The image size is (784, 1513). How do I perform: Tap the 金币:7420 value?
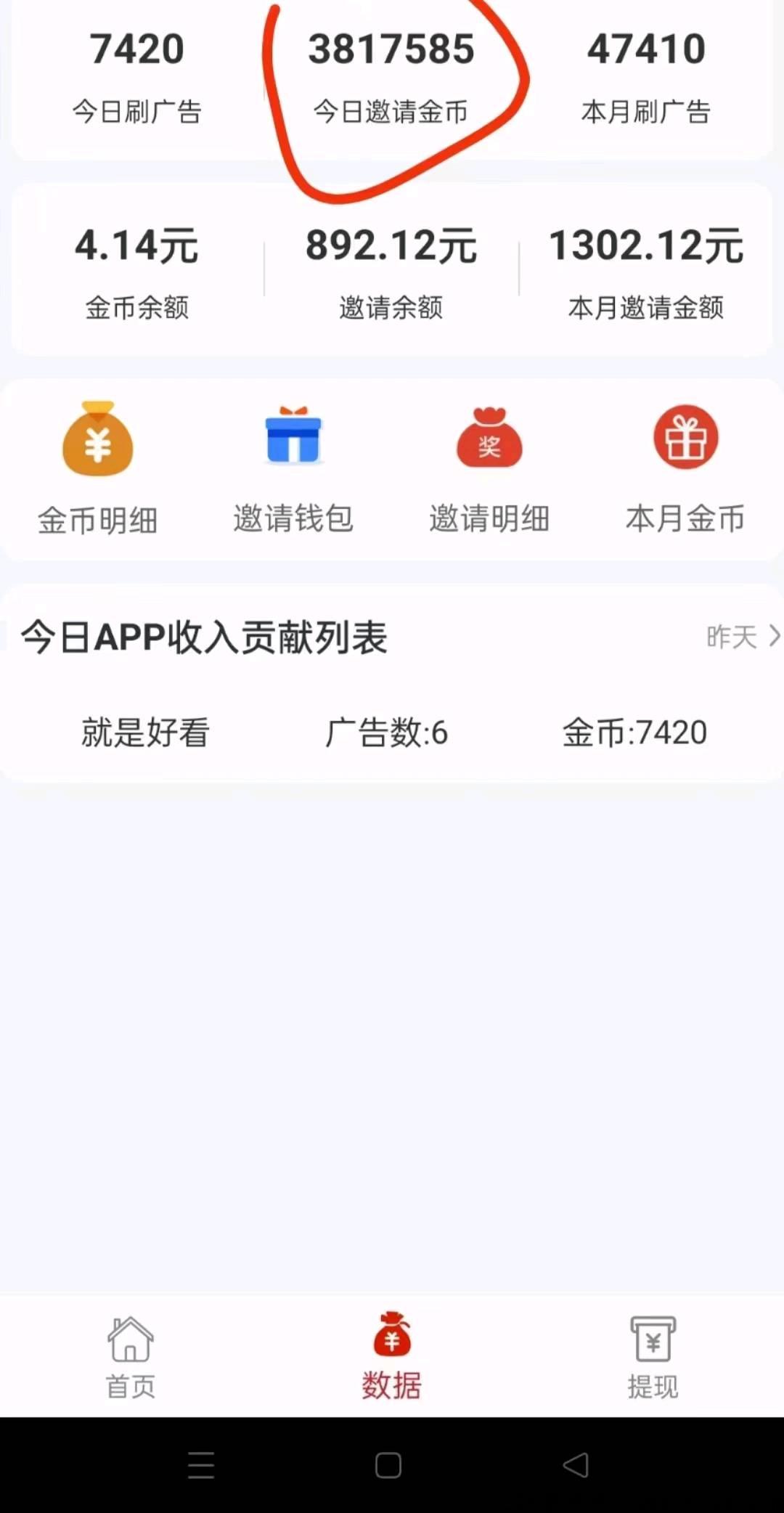pyautogui.click(x=634, y=733)
